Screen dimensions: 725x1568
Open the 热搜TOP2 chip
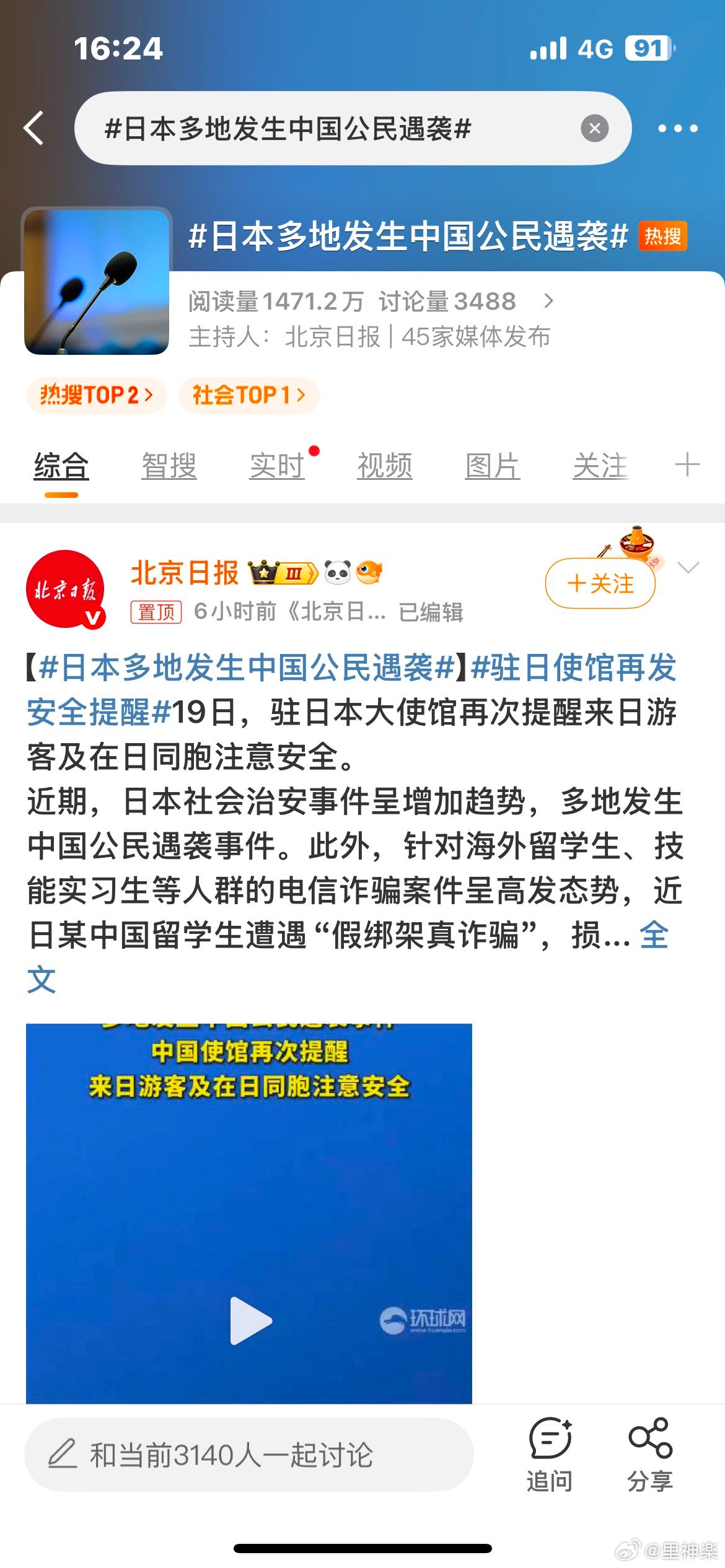97,395
